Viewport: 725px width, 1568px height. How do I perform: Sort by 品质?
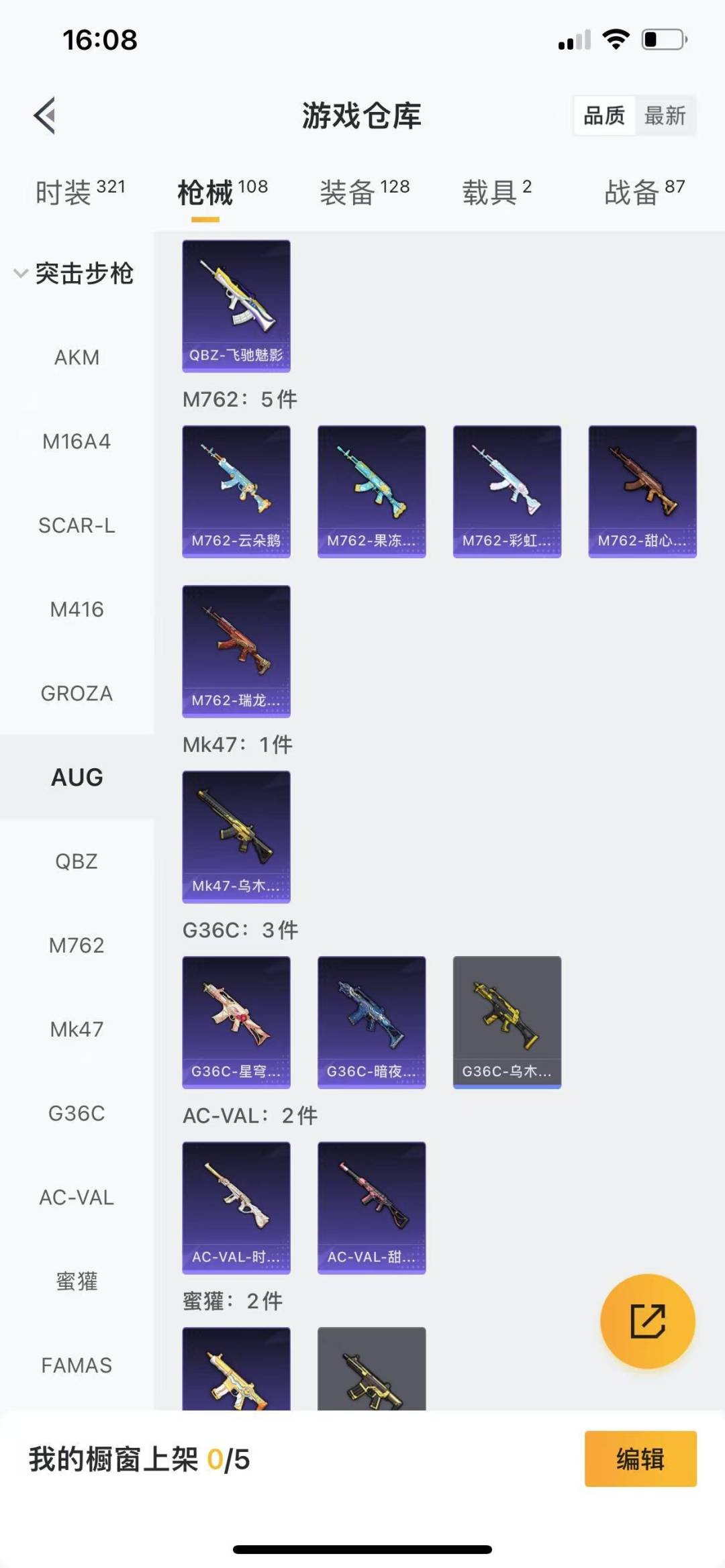604,116
